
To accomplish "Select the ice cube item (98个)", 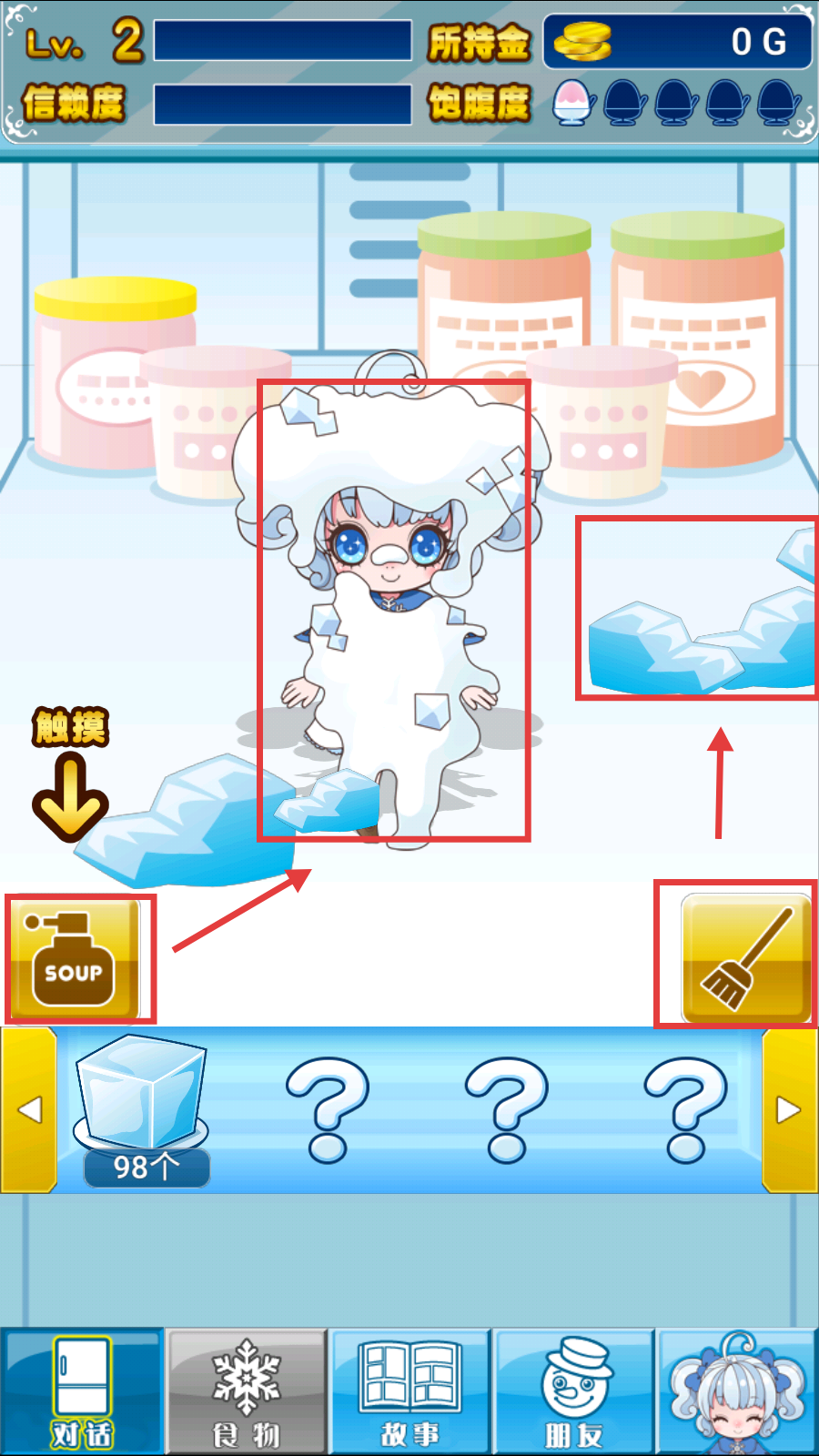I will (x=143, y=1107).
